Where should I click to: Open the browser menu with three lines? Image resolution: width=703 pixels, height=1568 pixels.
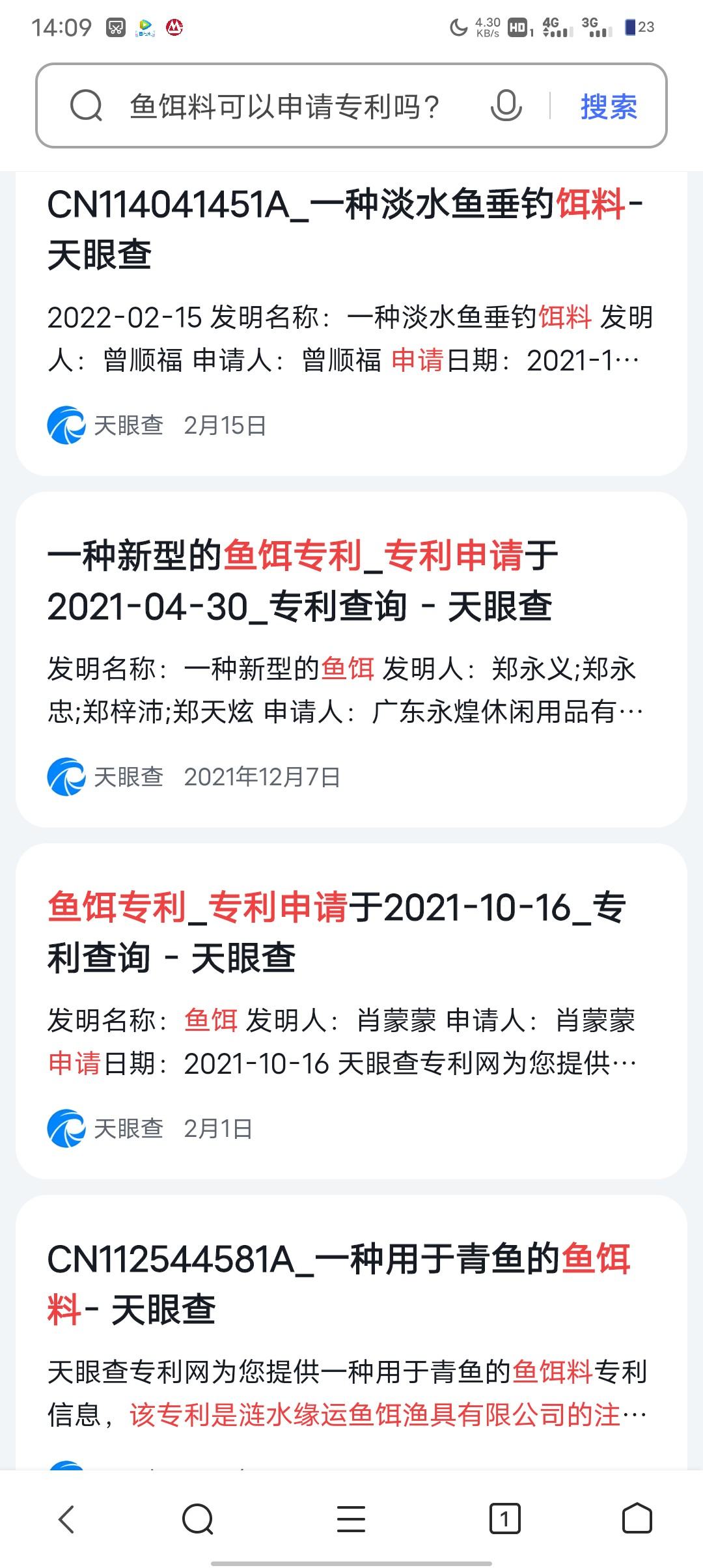(351, 1519)
